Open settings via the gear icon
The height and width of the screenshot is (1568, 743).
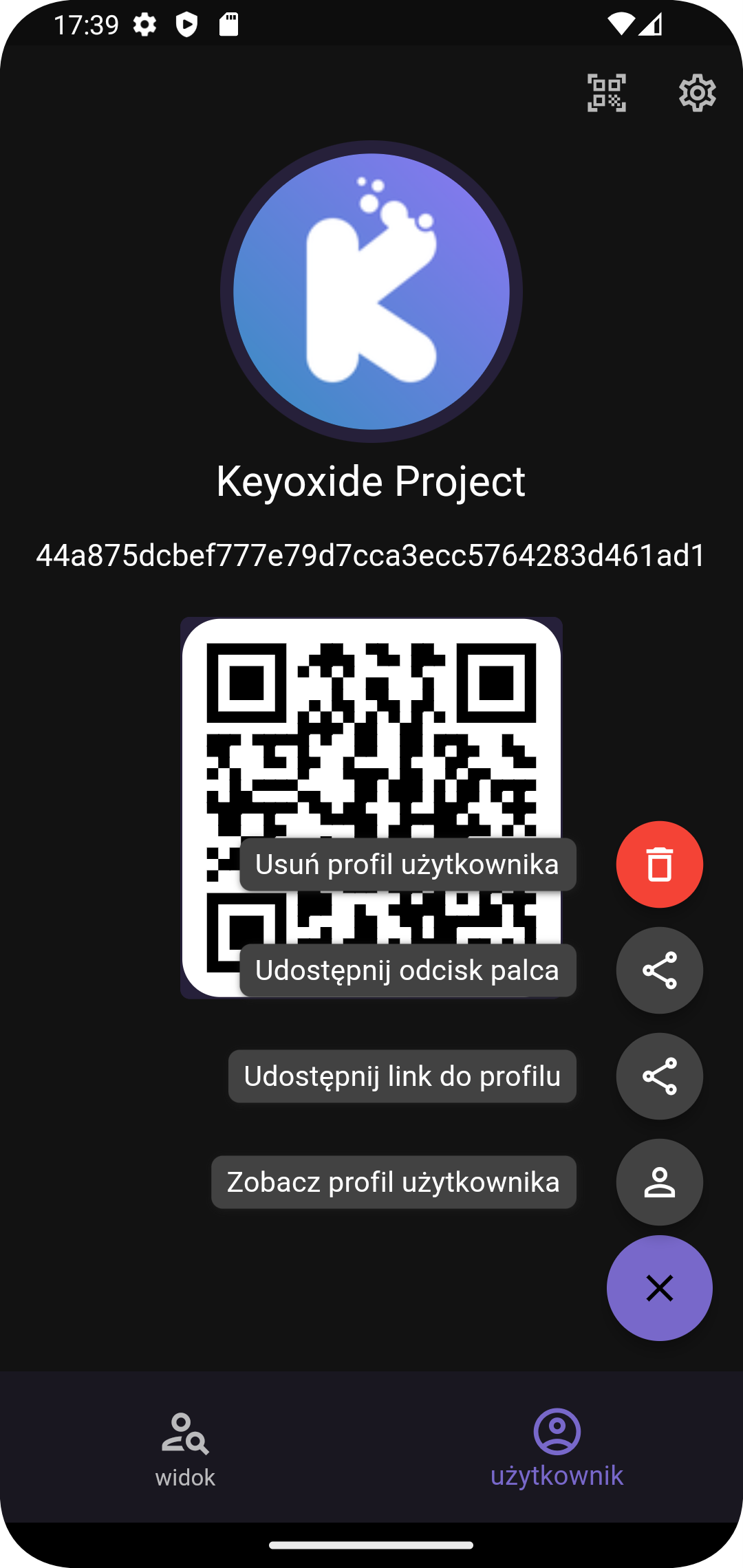697,93
